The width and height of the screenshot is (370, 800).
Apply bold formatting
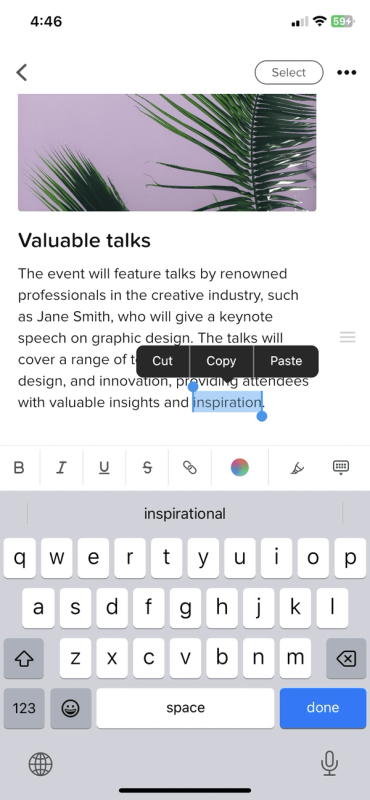pyautogui.click(x=19, y=467)
